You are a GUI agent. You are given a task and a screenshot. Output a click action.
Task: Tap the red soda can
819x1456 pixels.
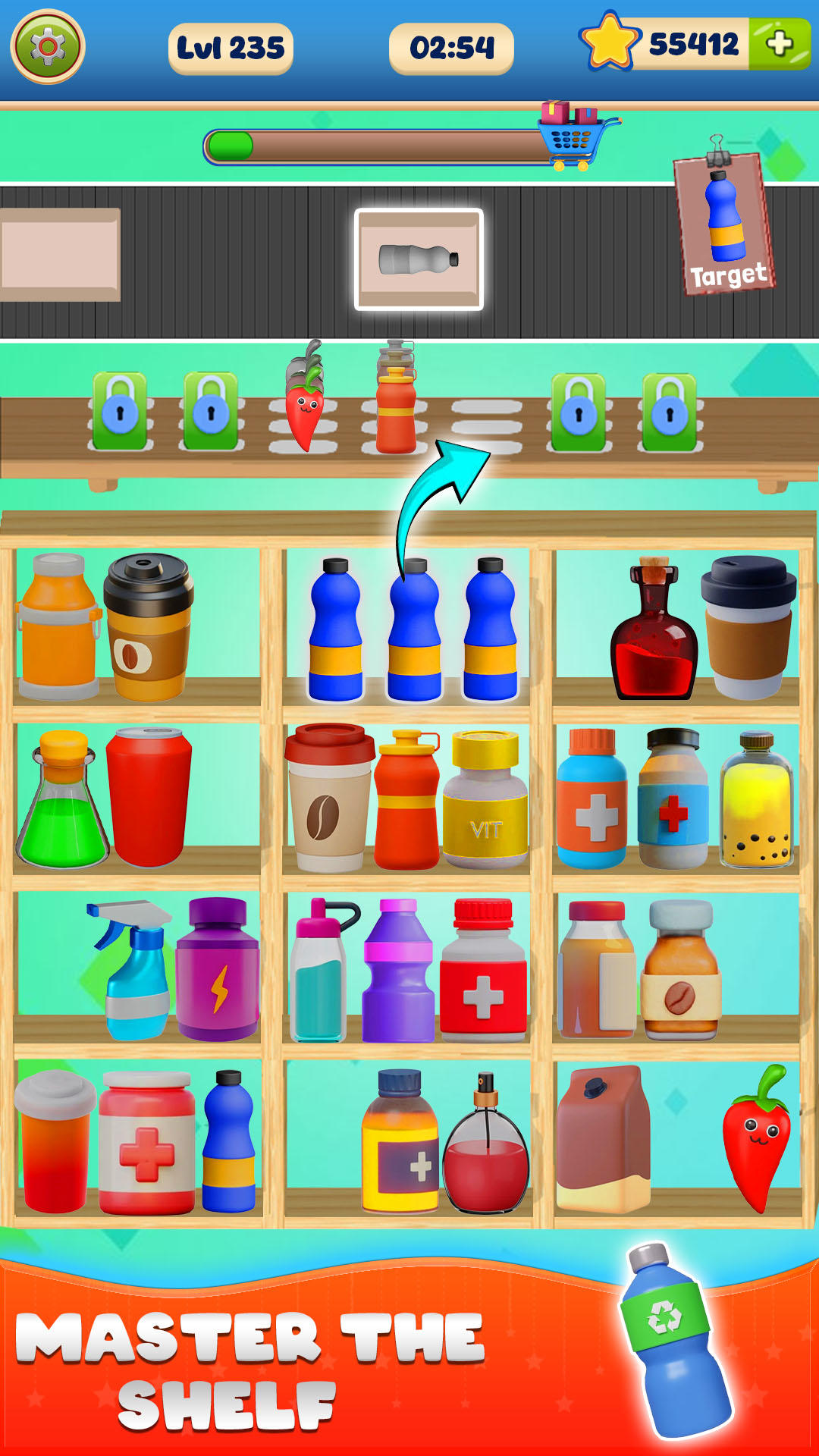149,796
